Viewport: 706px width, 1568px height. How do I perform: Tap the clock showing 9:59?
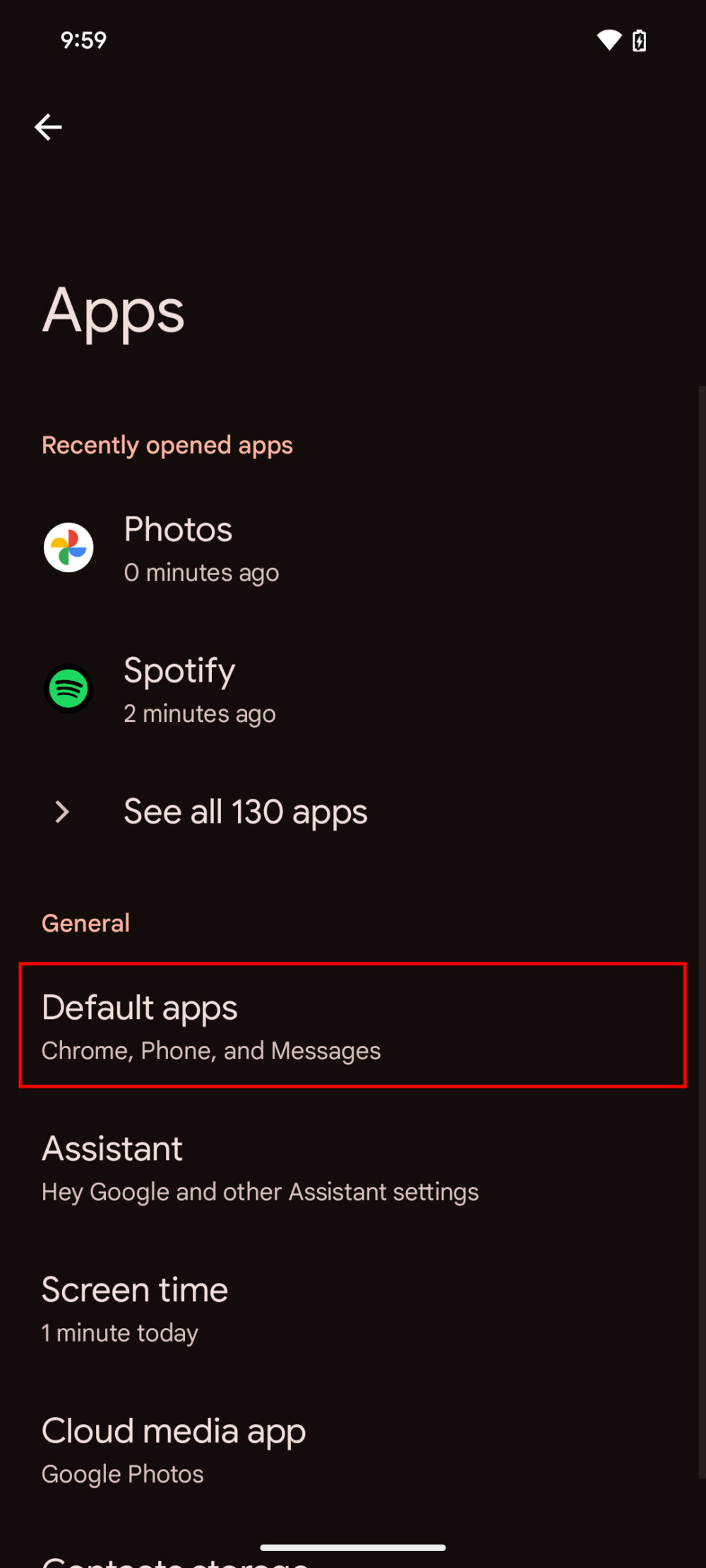click(x=83, y=40)
